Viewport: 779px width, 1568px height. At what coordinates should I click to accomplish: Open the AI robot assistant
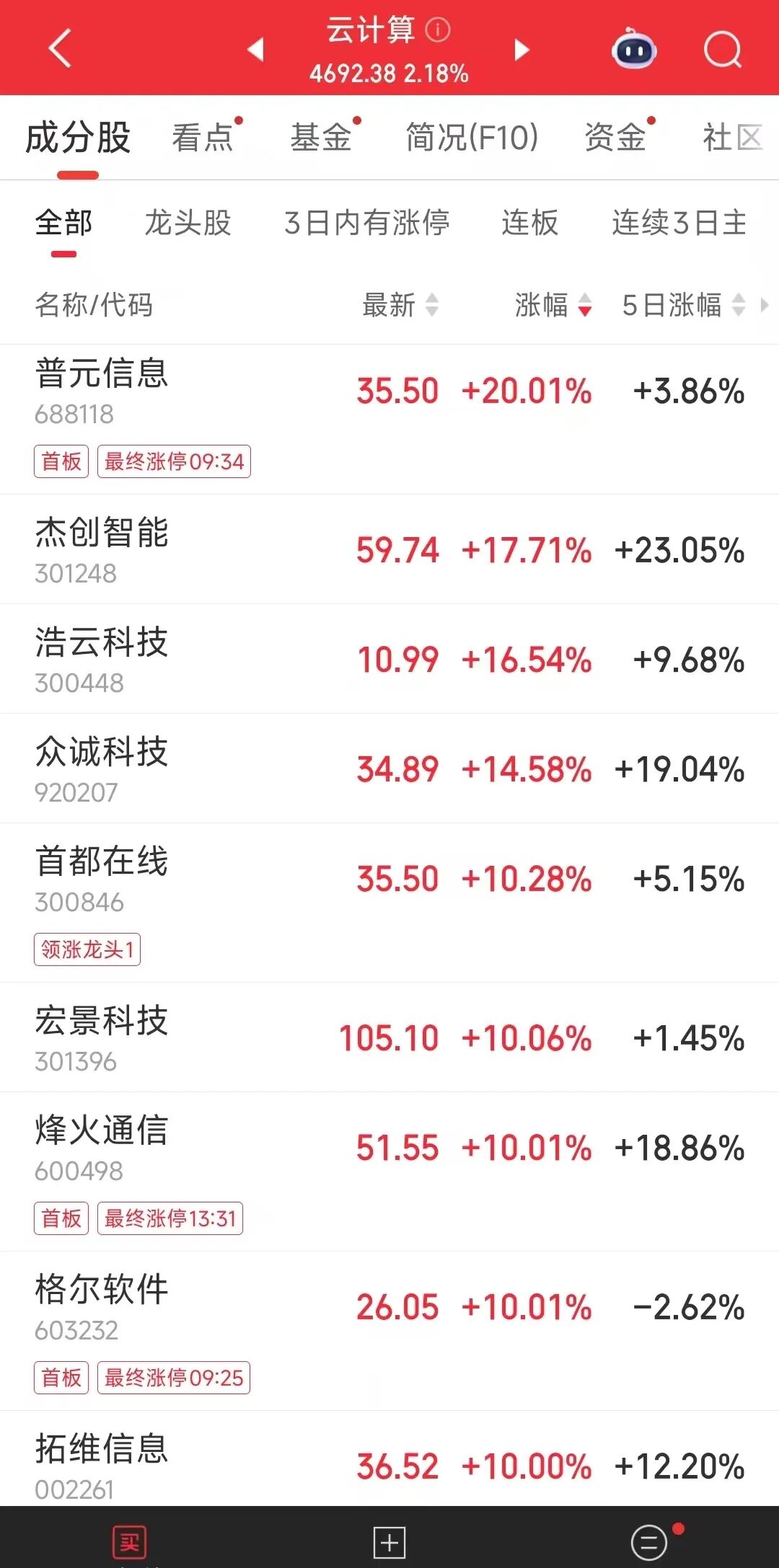[x=633, y=48]
